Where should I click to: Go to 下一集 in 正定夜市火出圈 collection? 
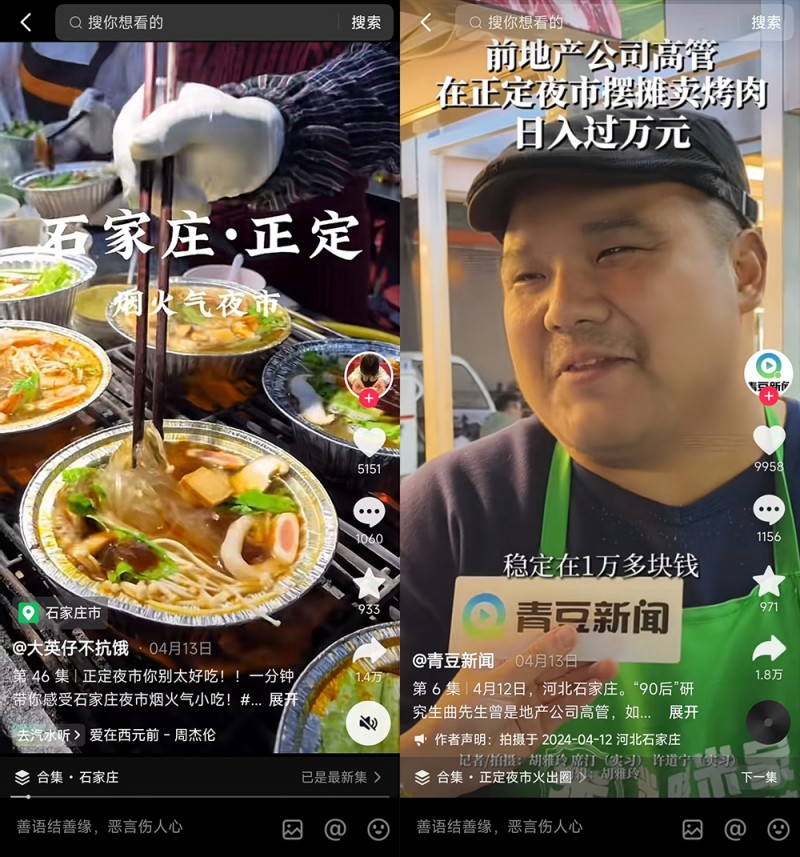pos(758,777)
